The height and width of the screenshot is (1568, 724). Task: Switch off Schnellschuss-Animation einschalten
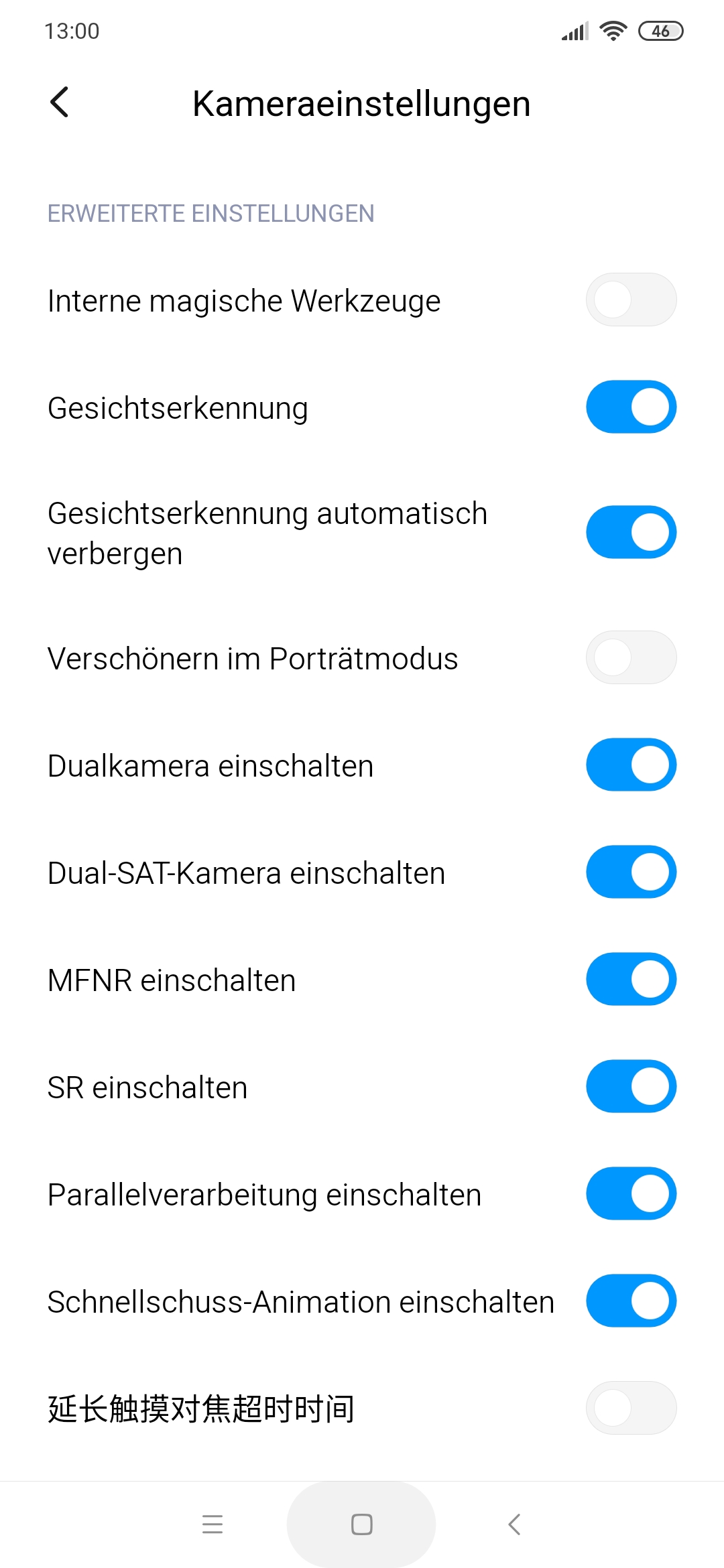(x=631, y=1301)
